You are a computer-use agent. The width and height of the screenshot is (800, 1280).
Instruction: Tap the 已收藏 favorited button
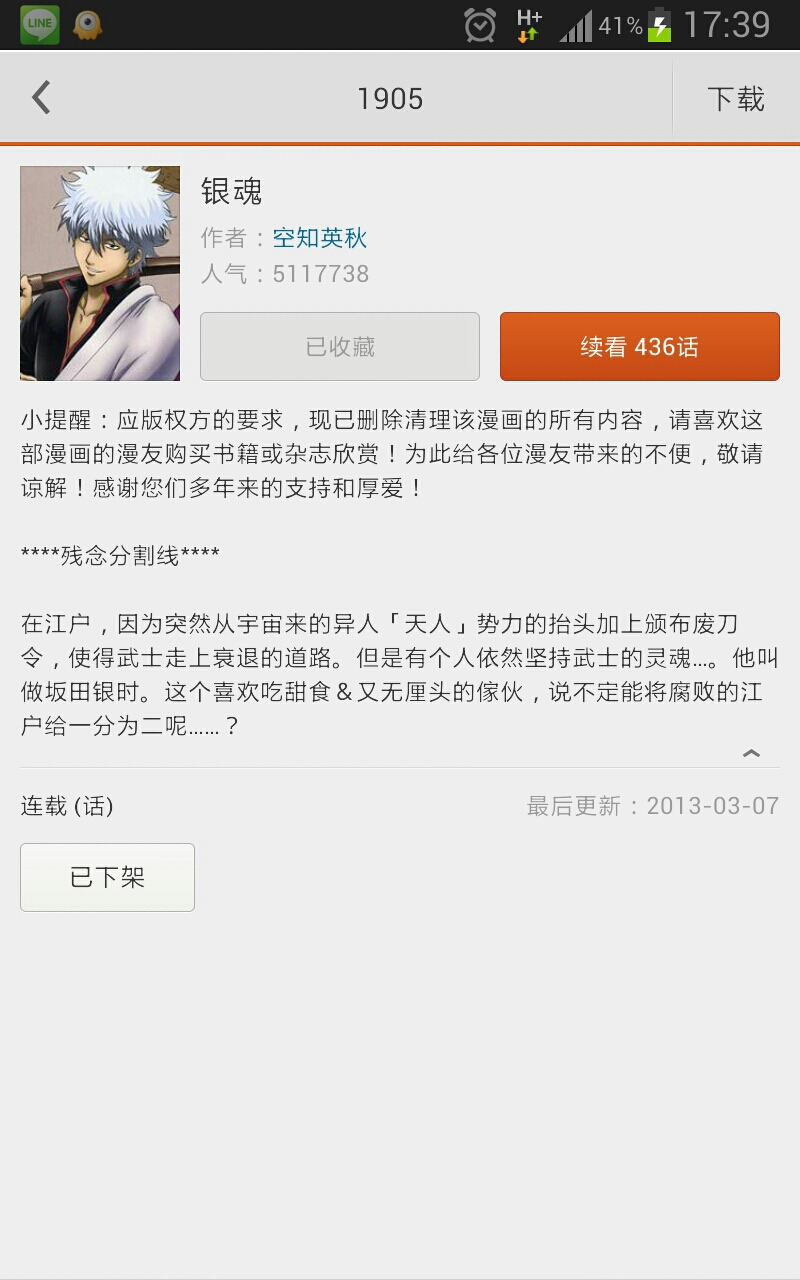point(340,347)
